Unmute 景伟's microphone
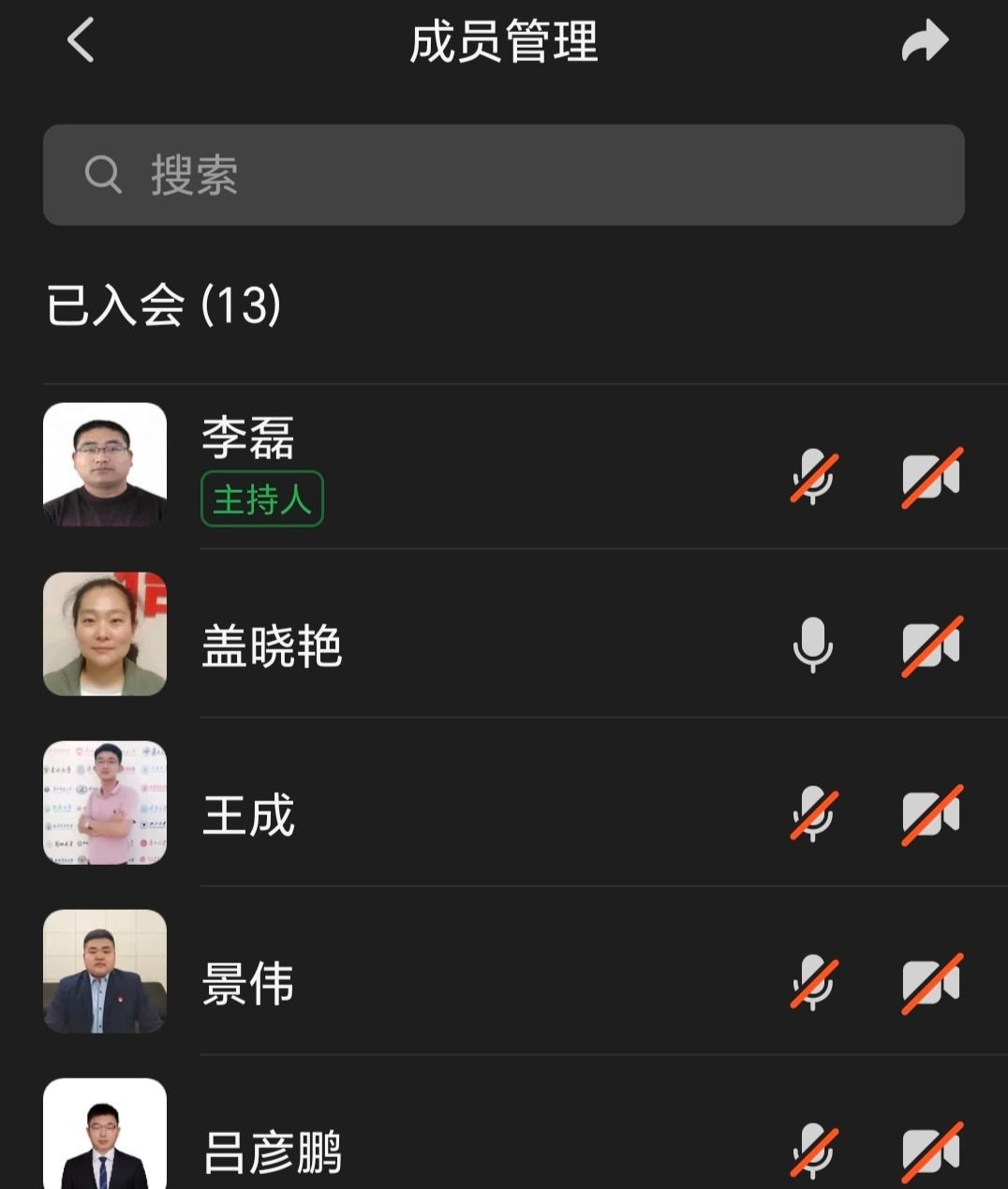Screen dimensions: 1008x1189 pos(813,982)
